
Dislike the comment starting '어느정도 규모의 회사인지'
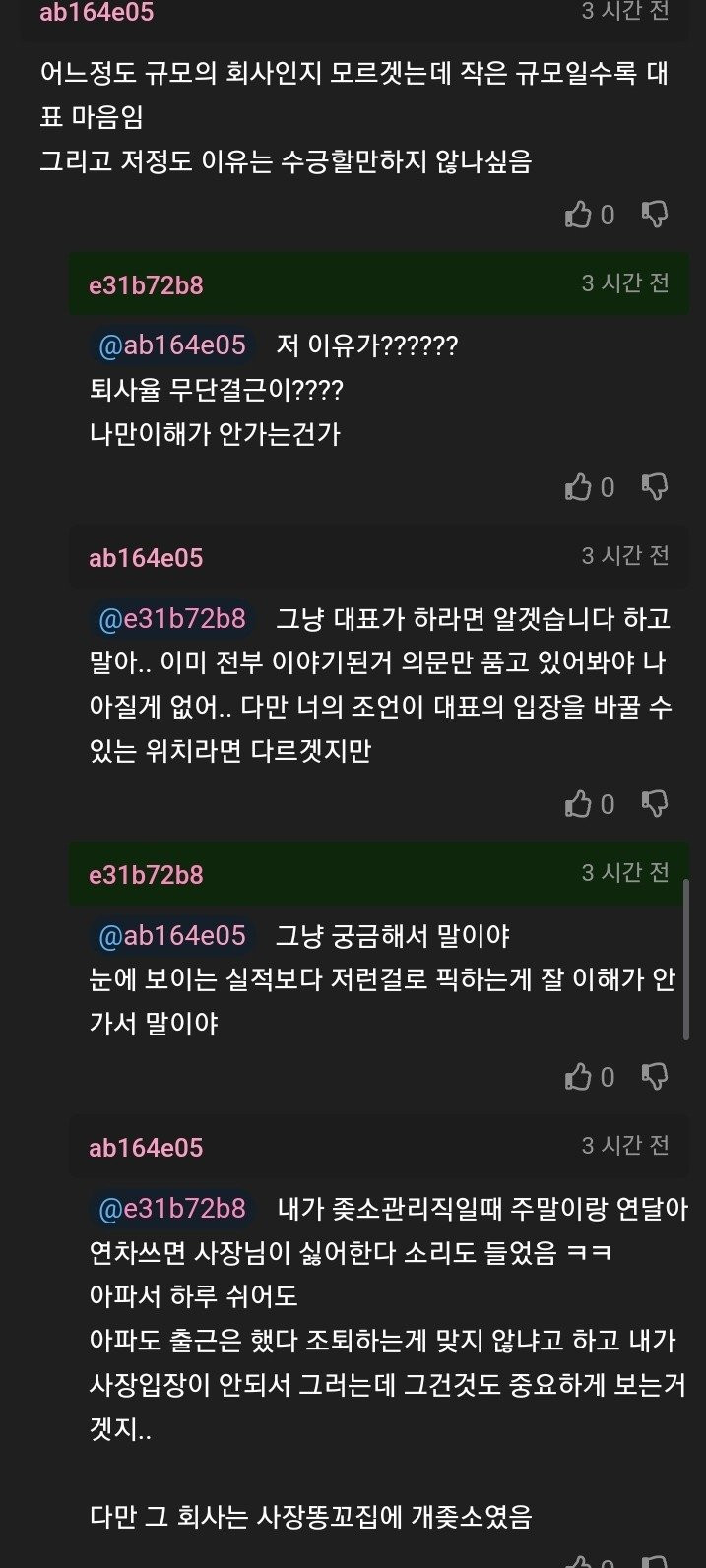pos(655,214)
